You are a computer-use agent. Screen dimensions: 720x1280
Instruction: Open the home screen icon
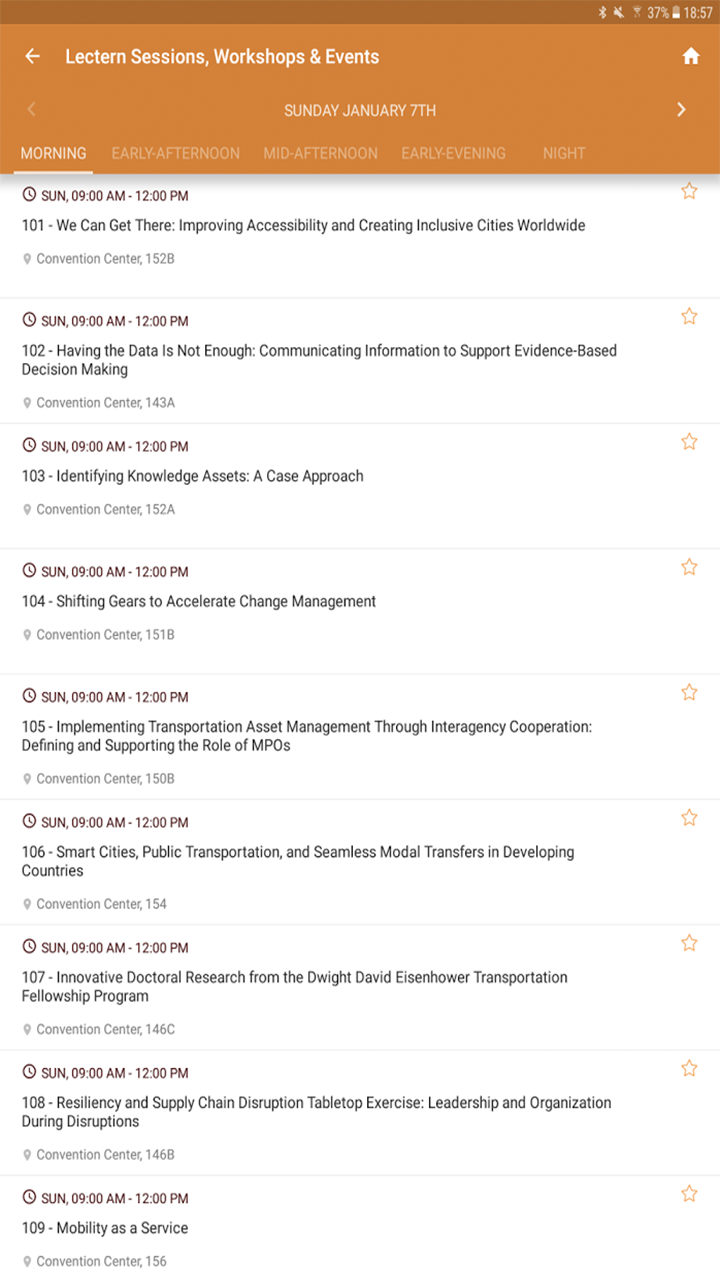pos(690,57)
